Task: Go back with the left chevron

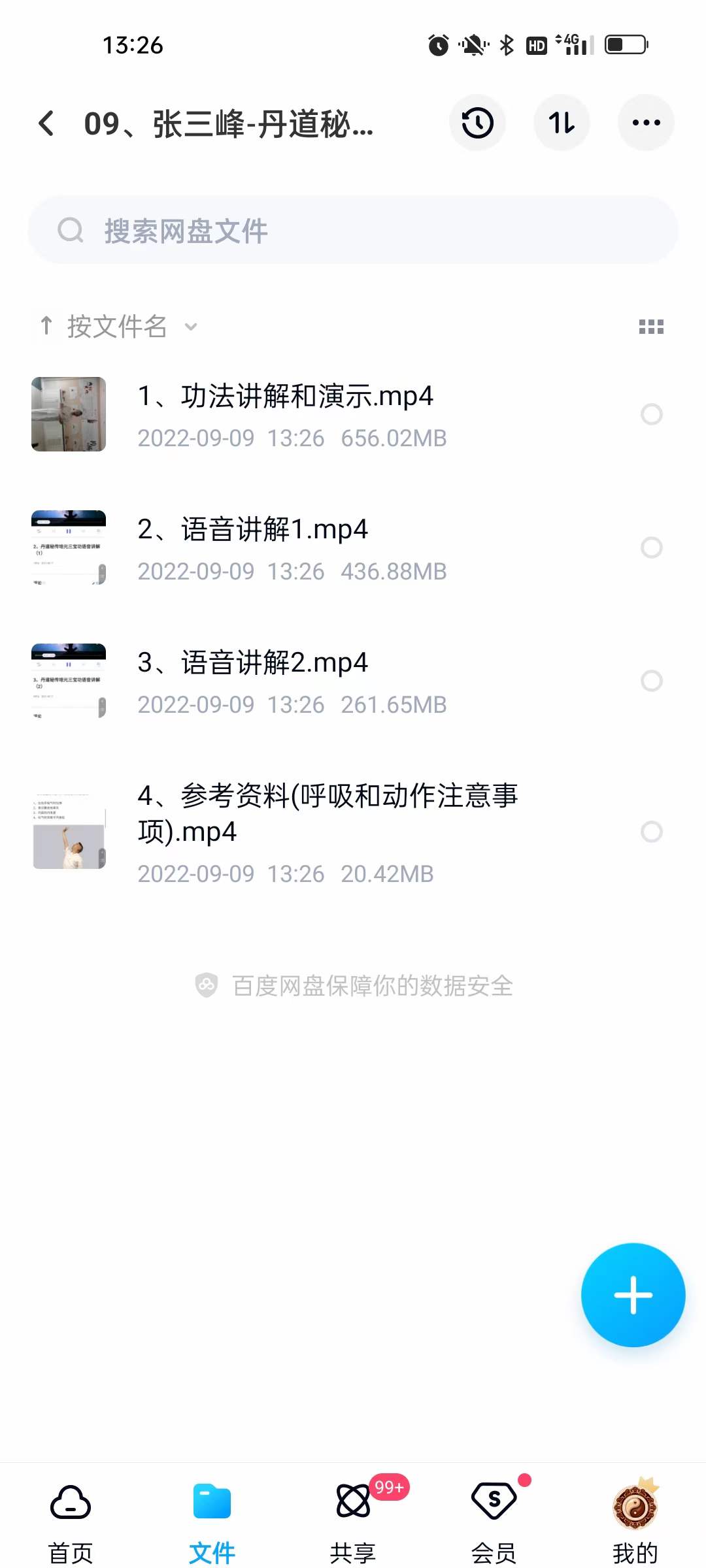Action: (45, 123)
